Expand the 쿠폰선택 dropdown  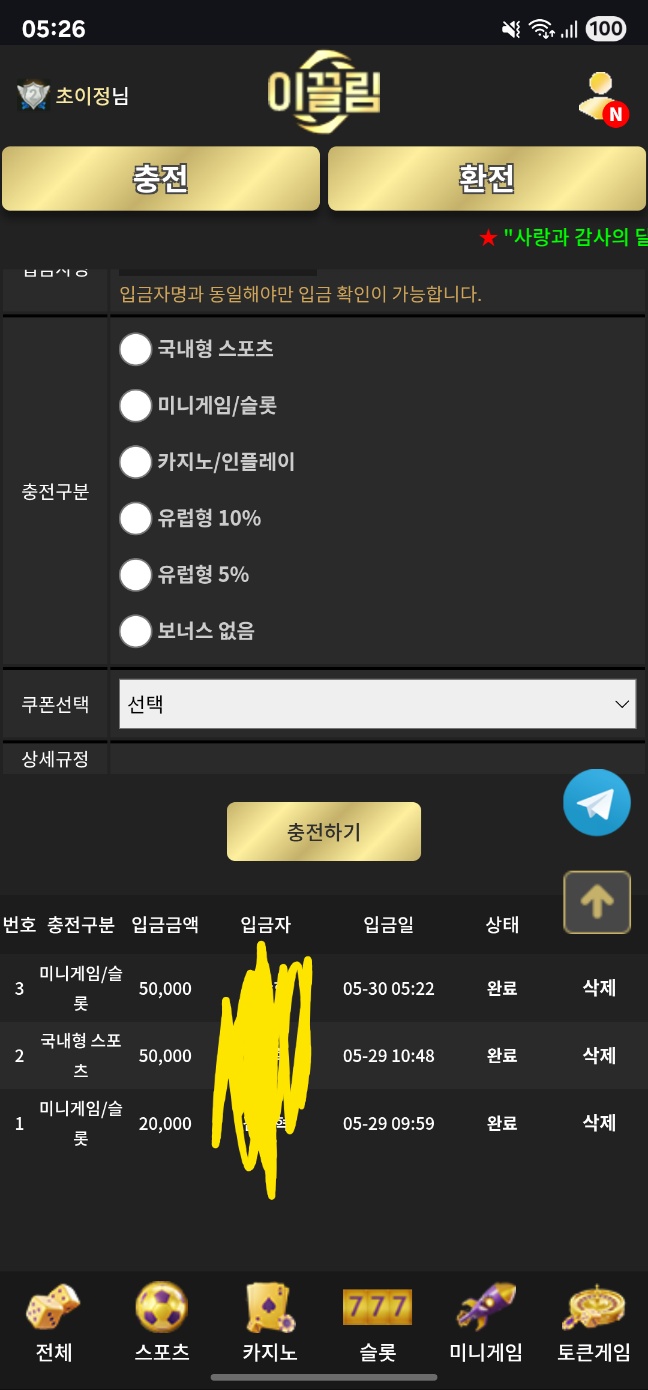click(x=377, y=704)
